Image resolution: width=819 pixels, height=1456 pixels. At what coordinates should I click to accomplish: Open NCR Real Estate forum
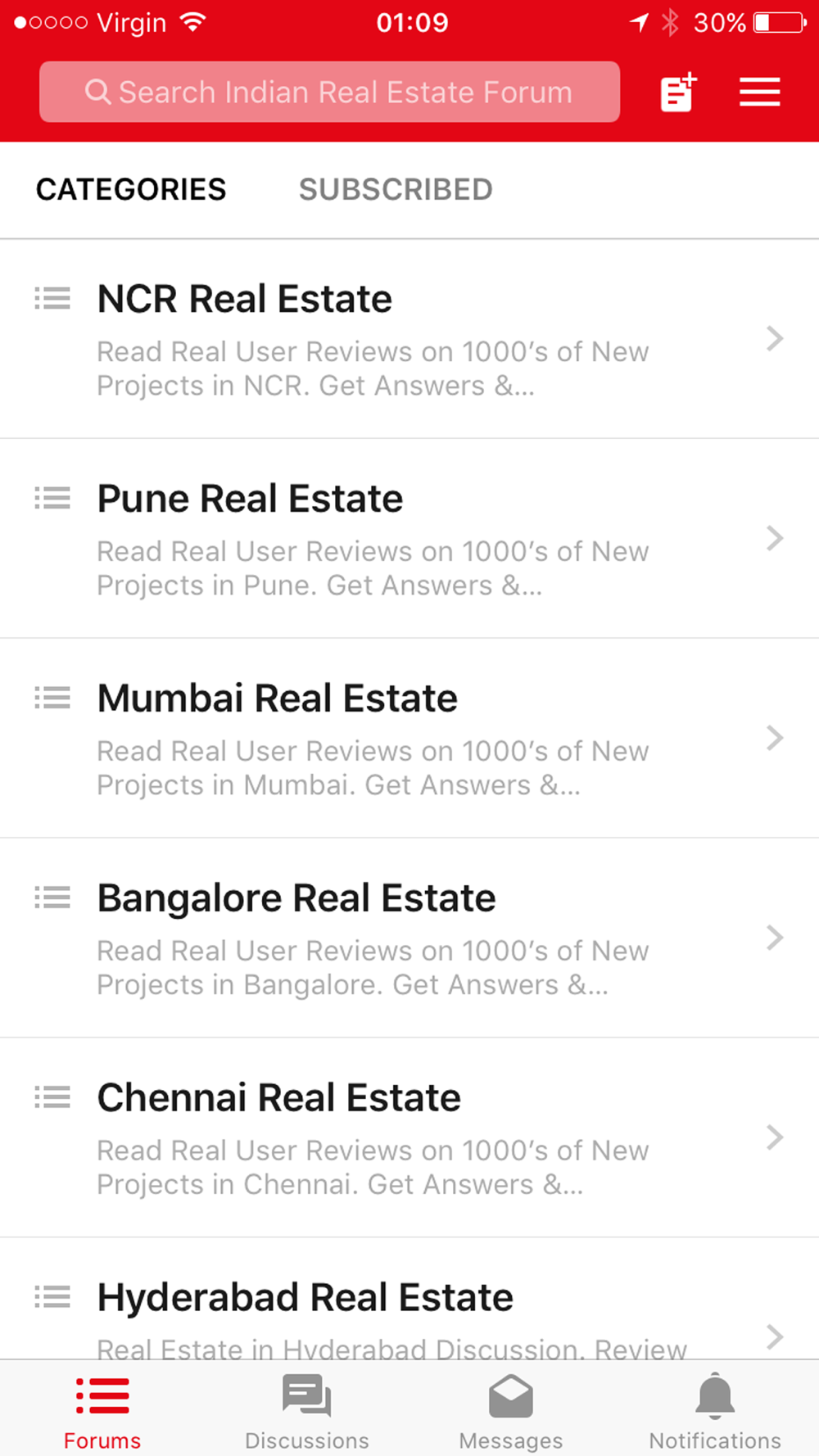click(x=409, y=339)
